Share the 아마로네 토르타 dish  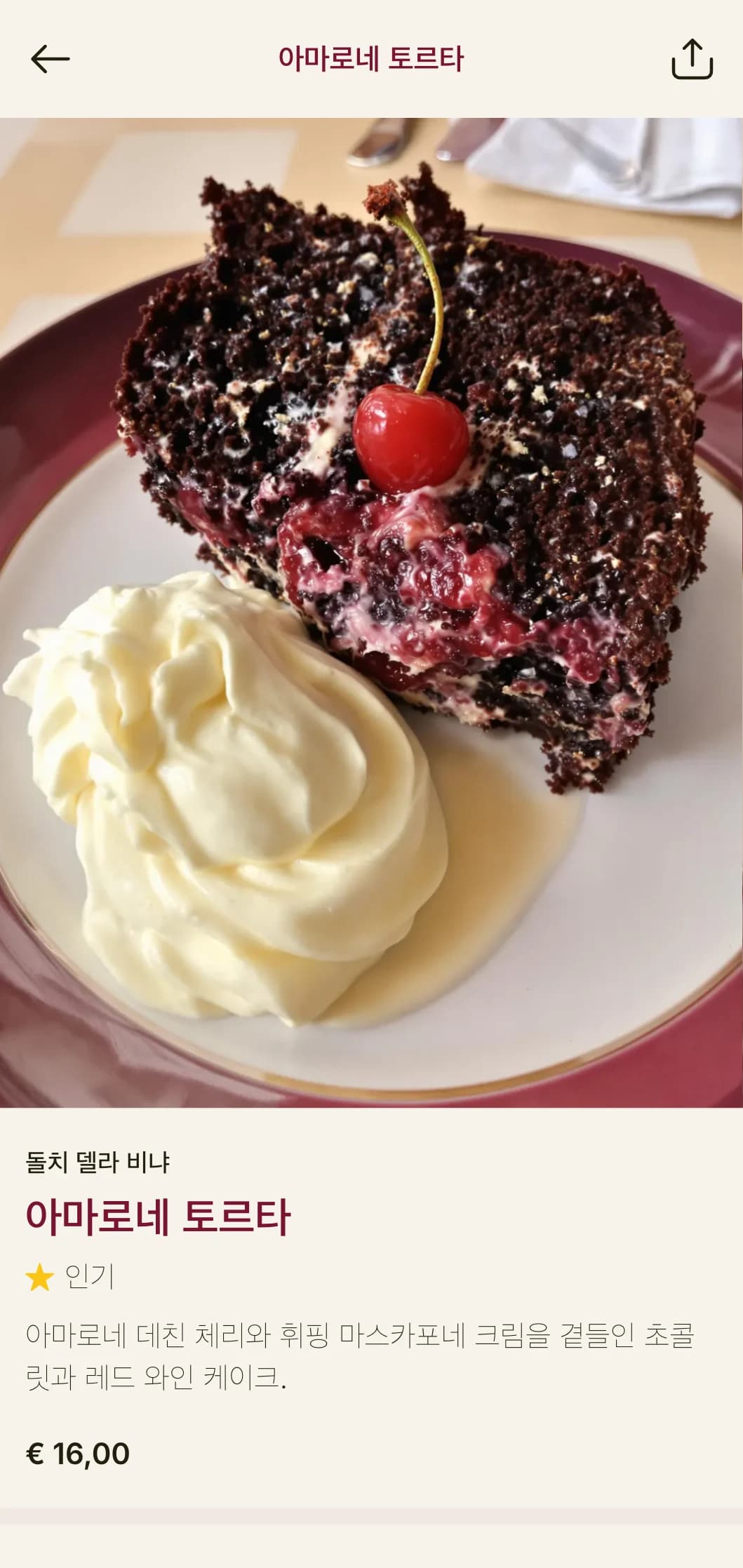coord(692,59)
